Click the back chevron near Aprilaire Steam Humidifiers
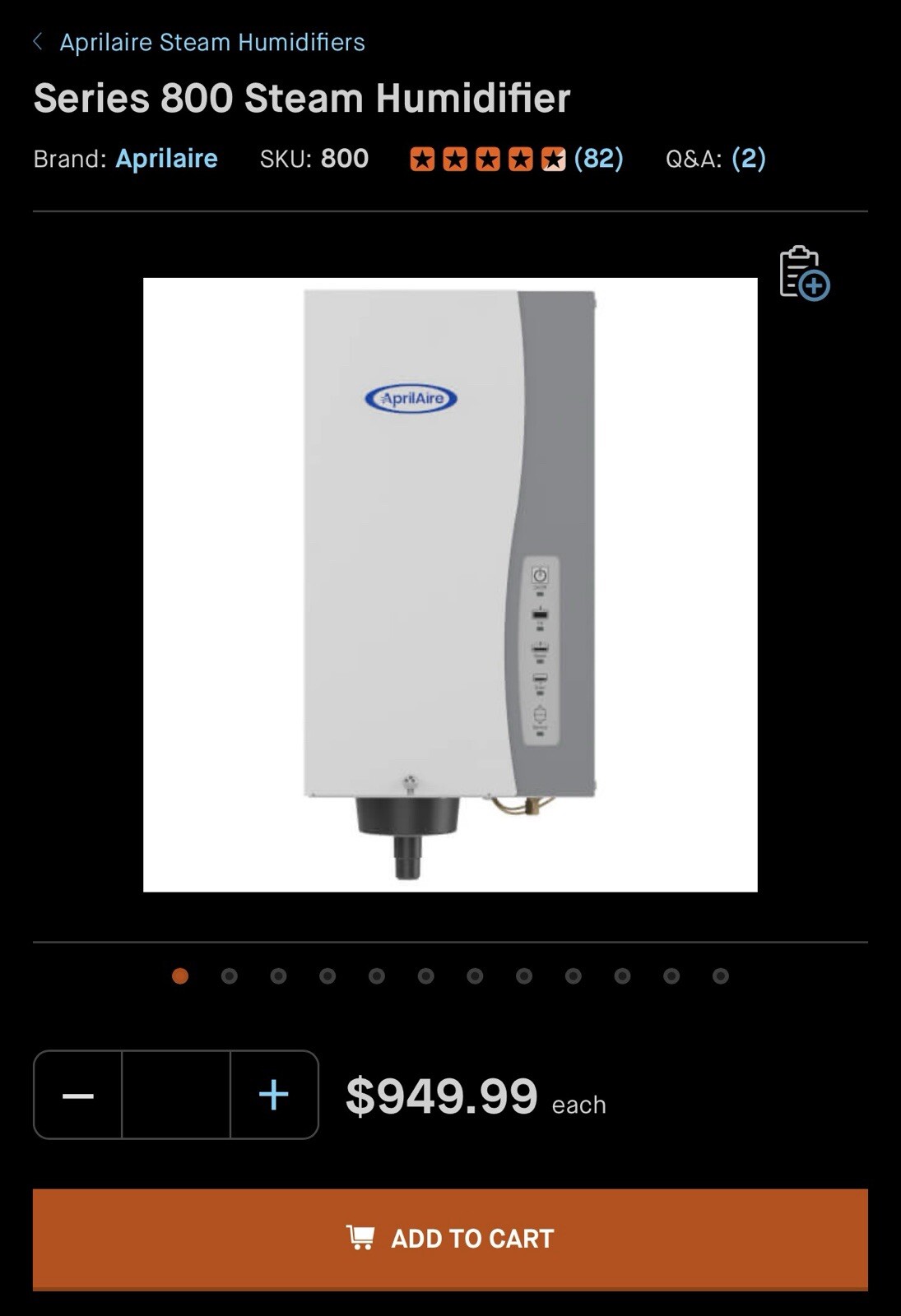The height and width of the screenshot is (1316, 901). (x=37, y=41)
